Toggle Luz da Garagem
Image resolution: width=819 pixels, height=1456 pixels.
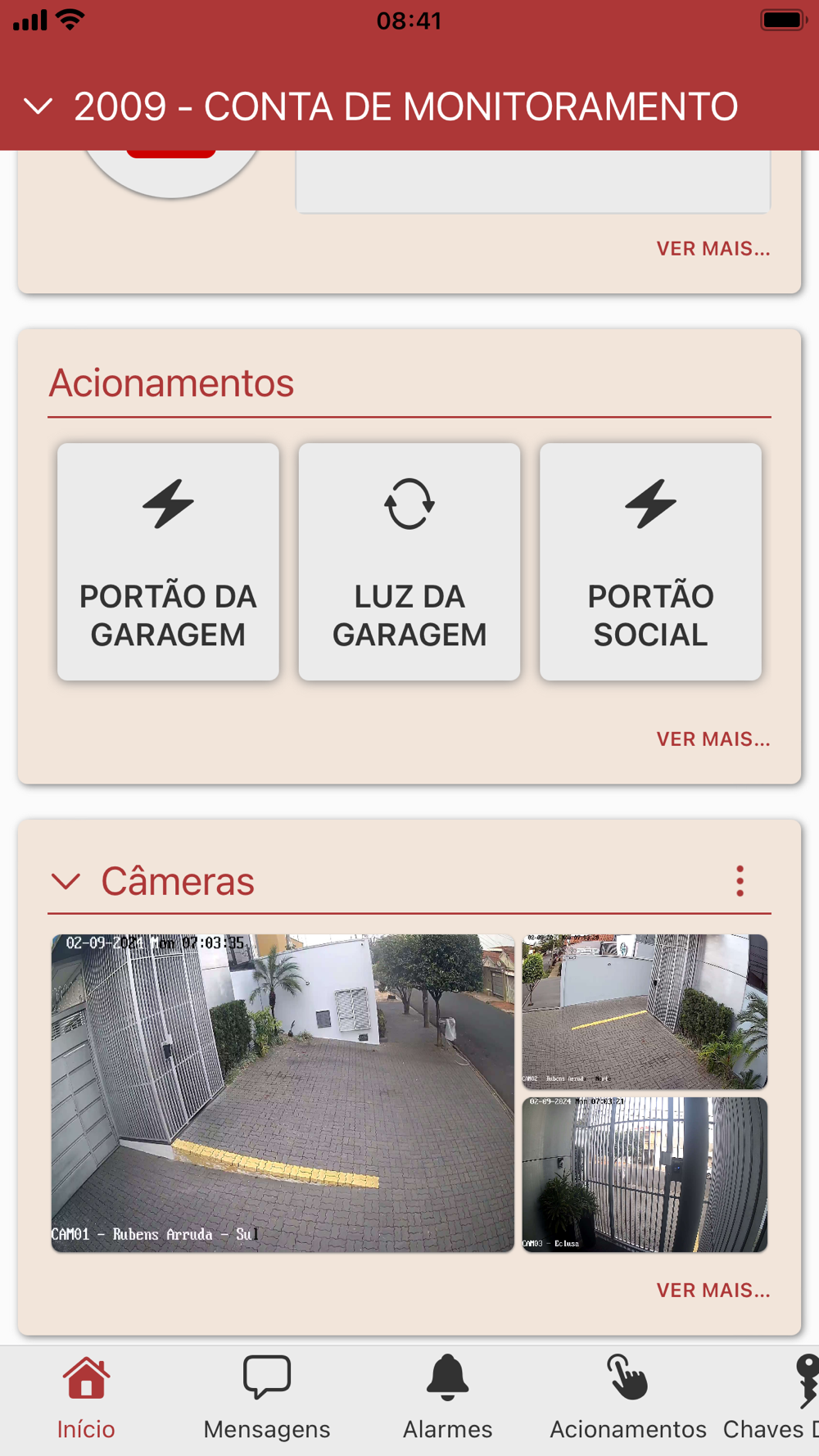pyautogui.click(x=409, y=562)
